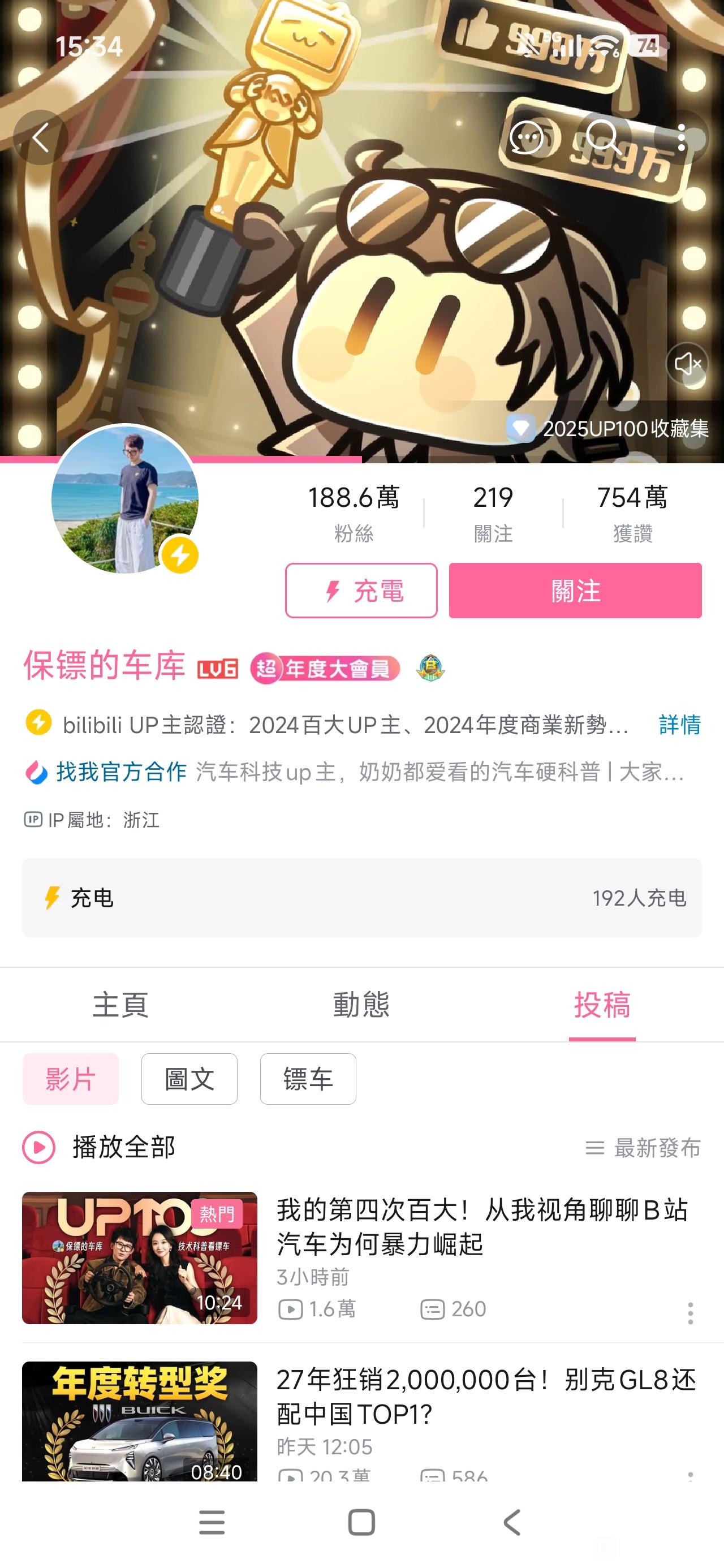Change the 最新發布 sort order

[643, 1148]
